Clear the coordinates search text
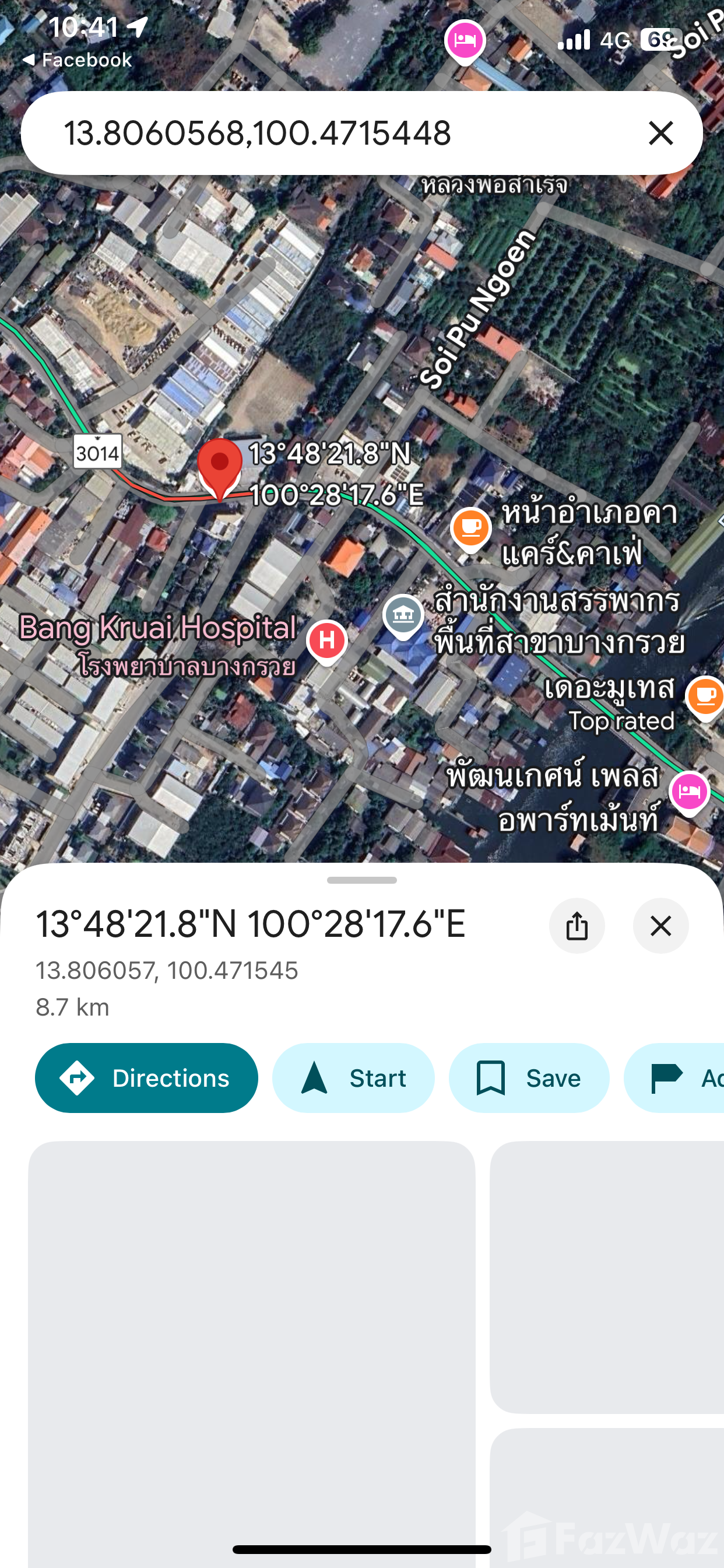The width and height of the screenshot is (724, 1568). click(x=660, y=132)
